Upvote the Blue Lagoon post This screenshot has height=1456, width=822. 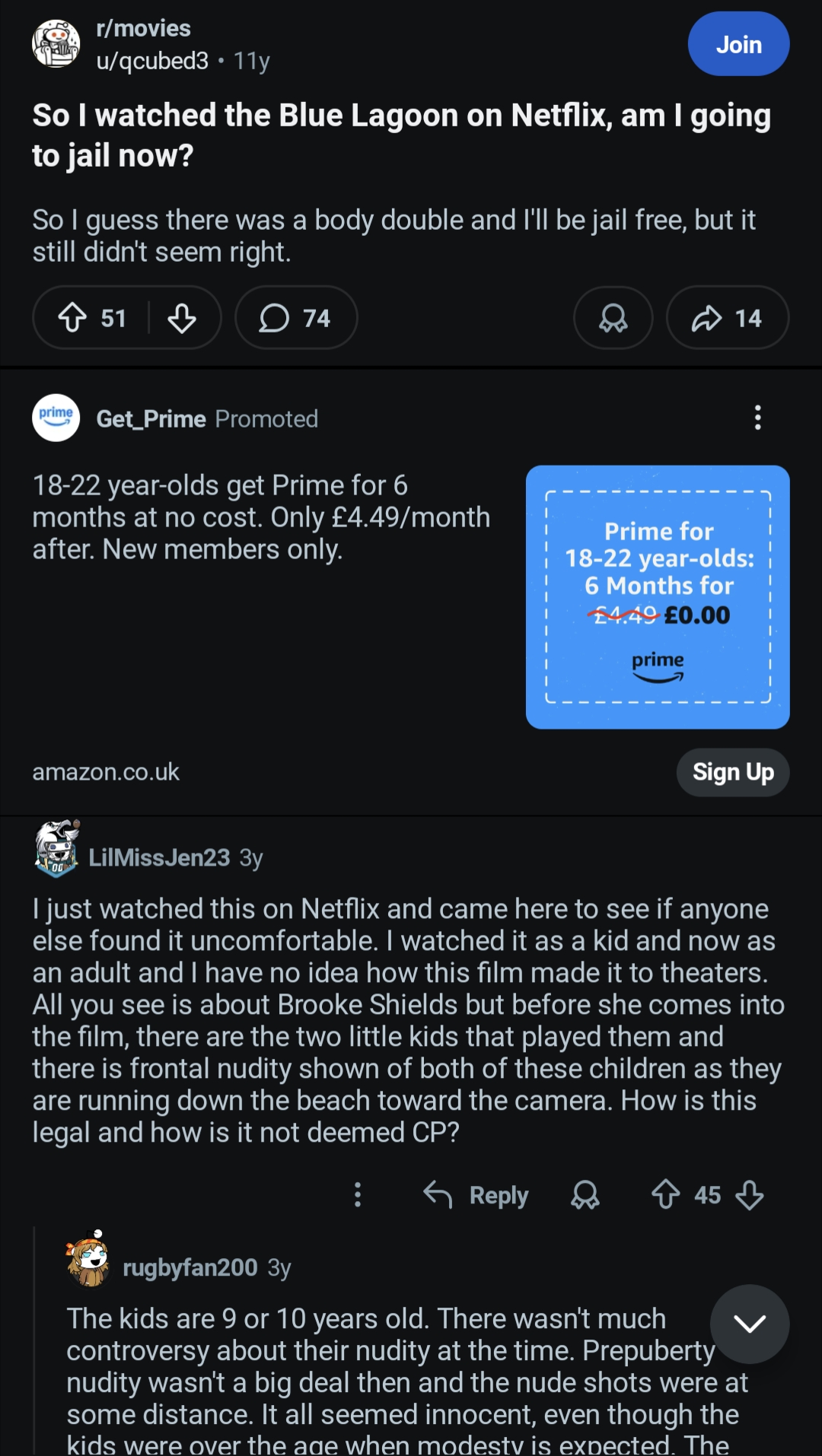point(73,318)
